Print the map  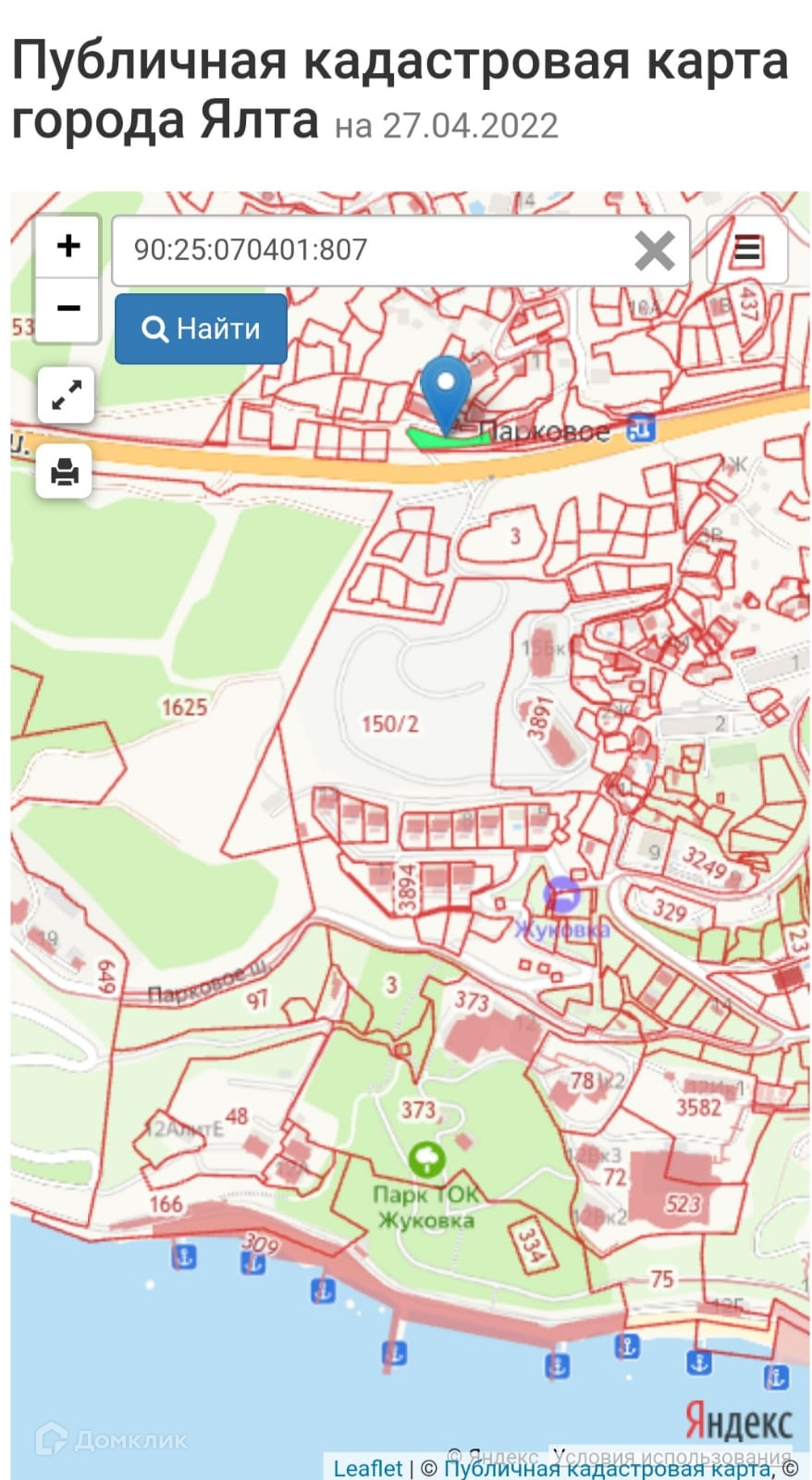tap(65, 472)
